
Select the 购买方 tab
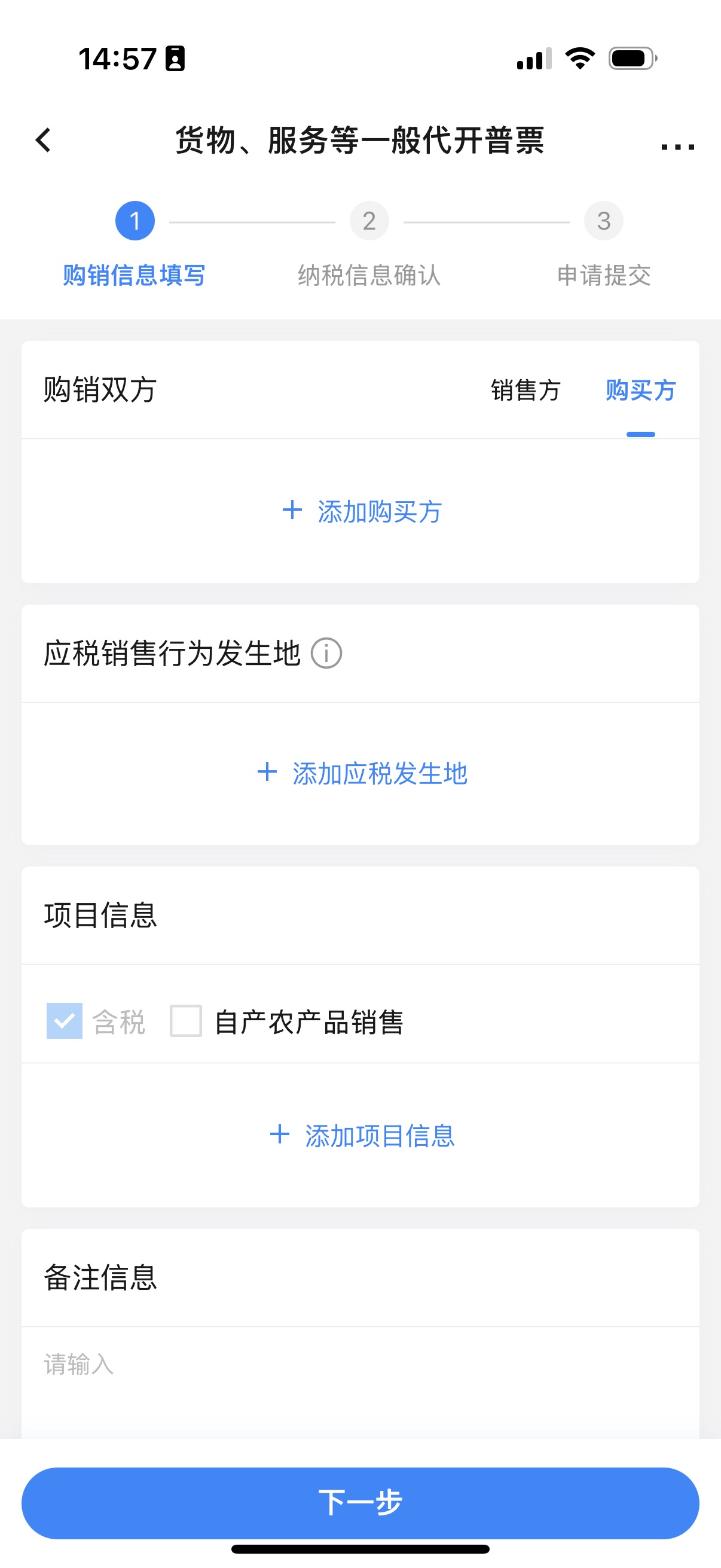(640, 390)
